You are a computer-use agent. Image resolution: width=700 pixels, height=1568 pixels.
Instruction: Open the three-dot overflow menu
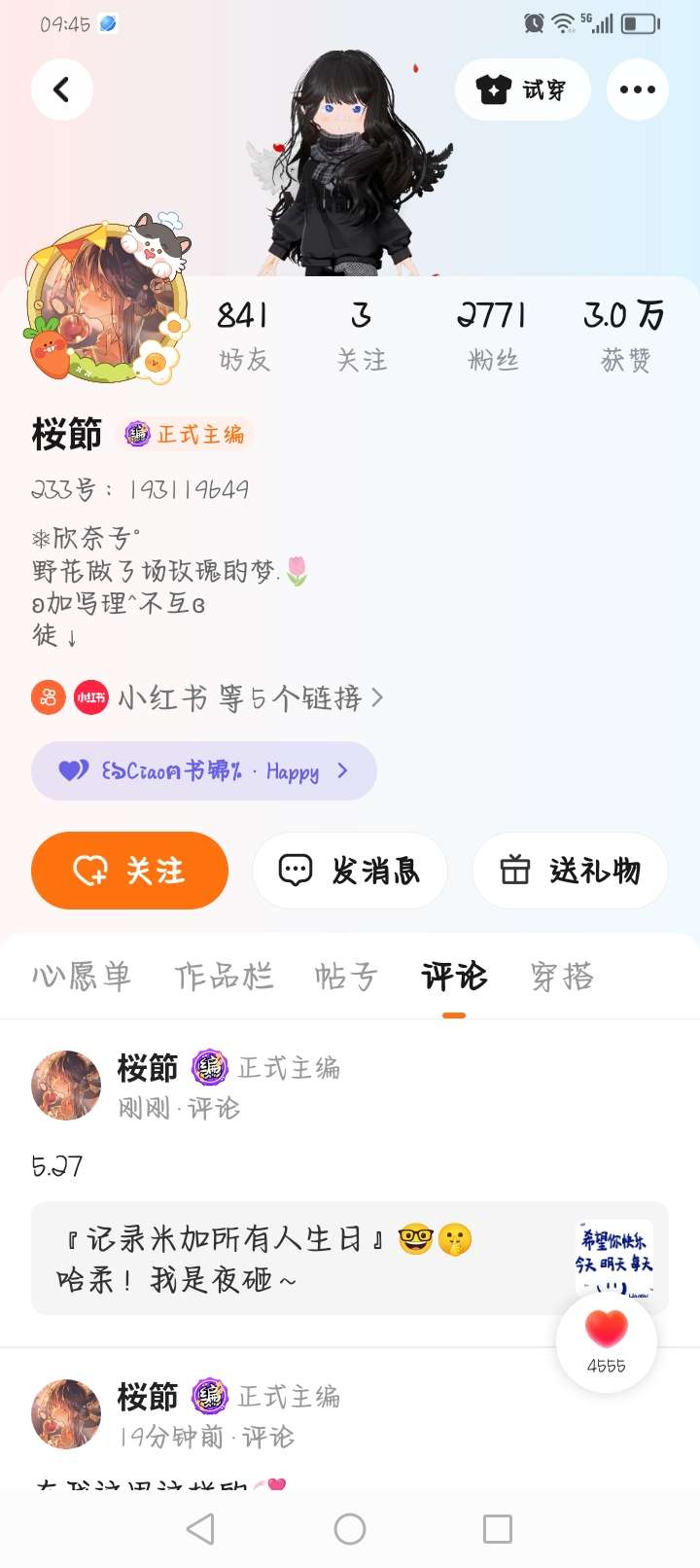637,89
